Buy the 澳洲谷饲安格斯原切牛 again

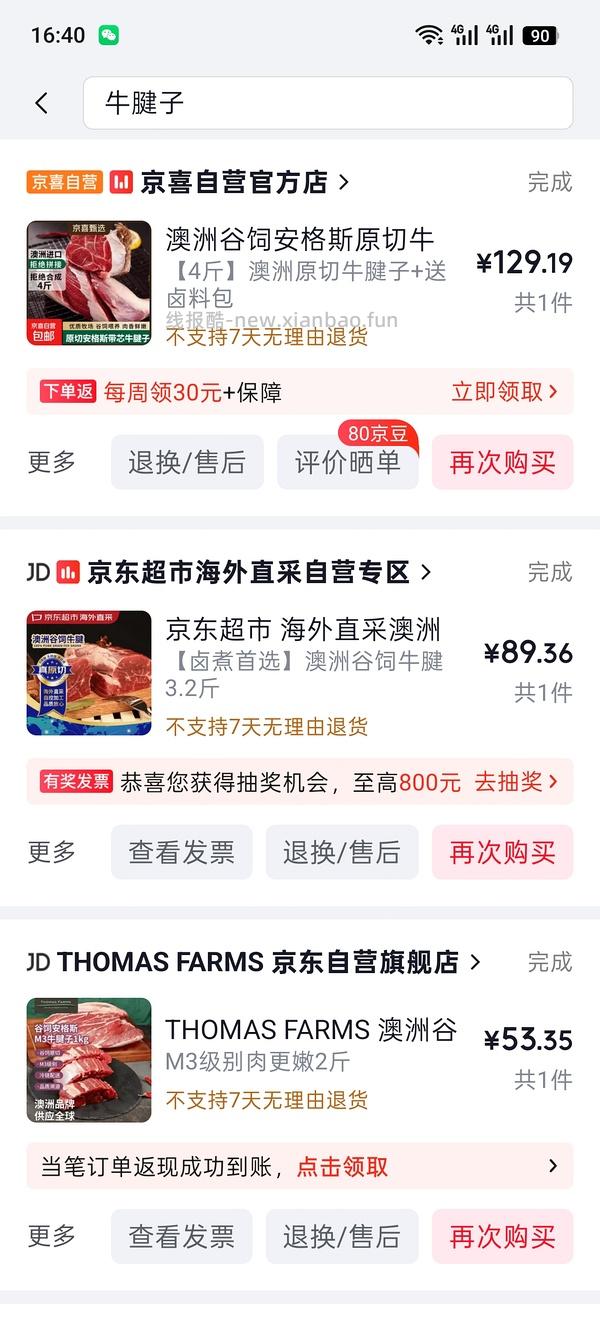point(502,462)
